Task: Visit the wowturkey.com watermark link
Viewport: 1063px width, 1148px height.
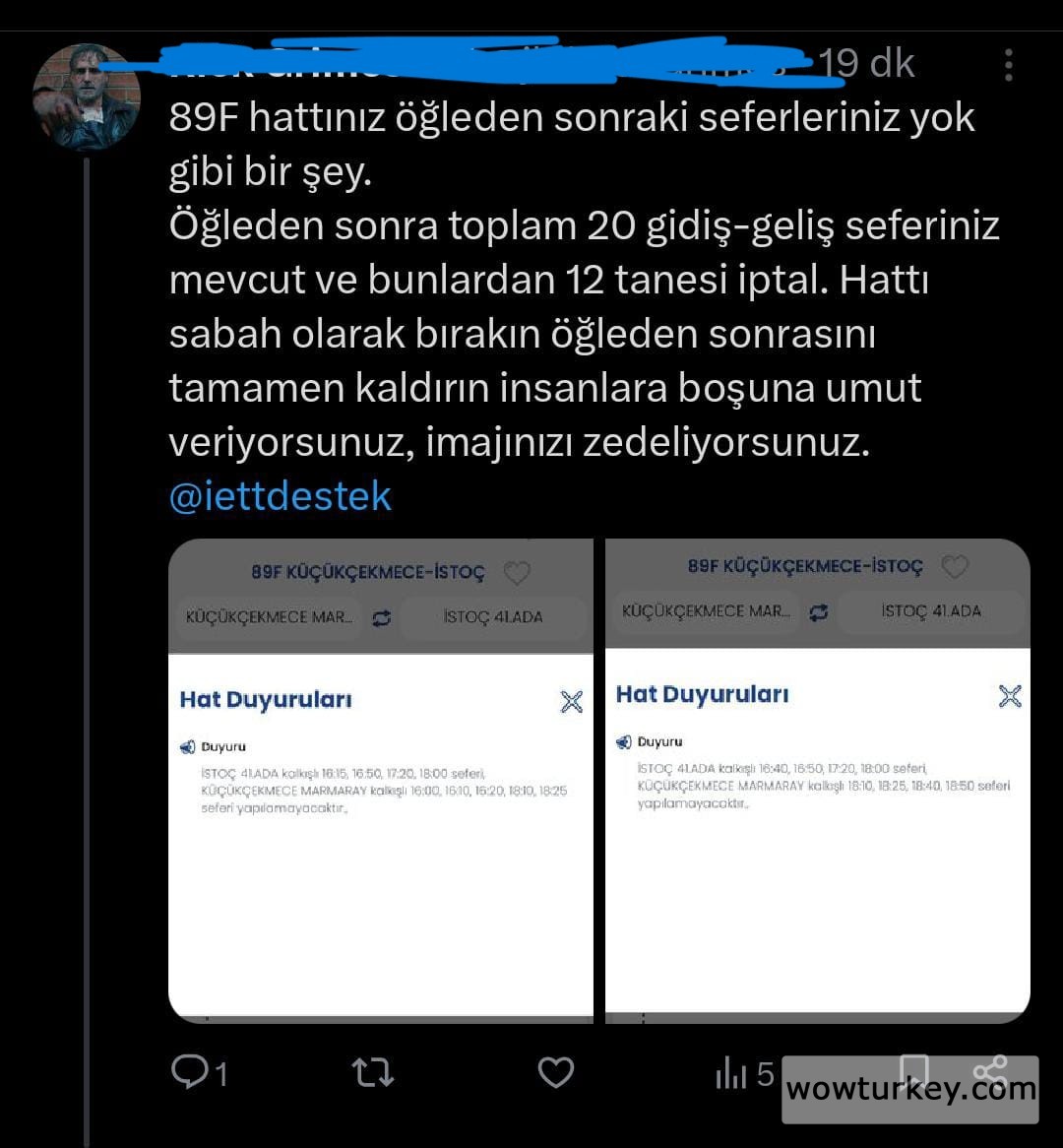Action: (910, 1091)
